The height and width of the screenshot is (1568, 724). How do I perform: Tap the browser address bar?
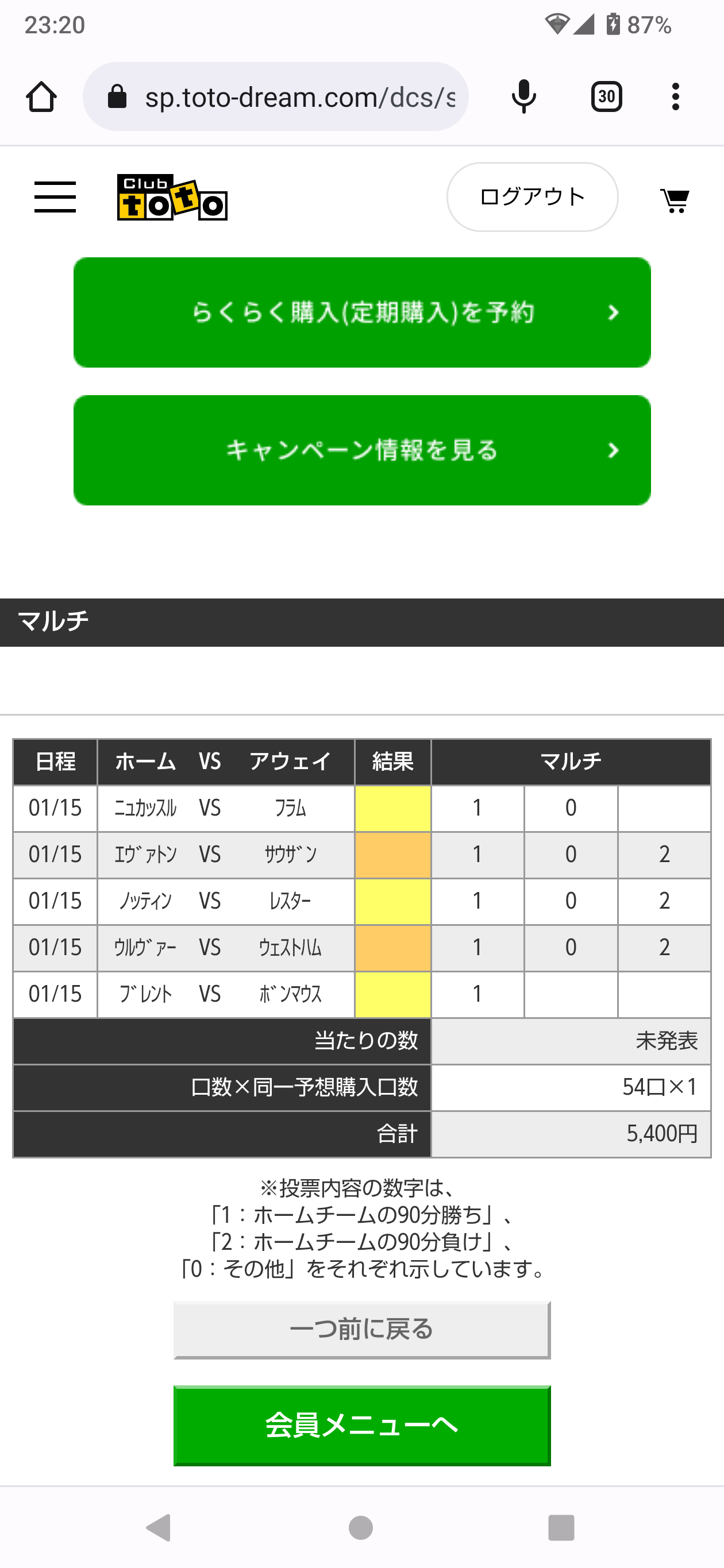pyautogui.click(x=276, y=97)
